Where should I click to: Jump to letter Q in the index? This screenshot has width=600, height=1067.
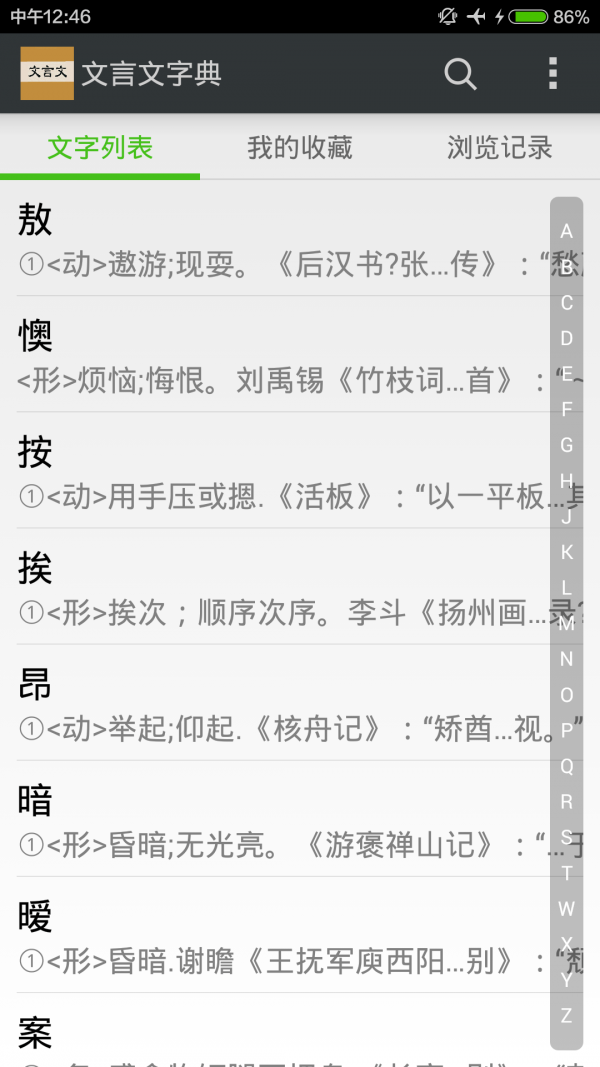click(567, 766)
